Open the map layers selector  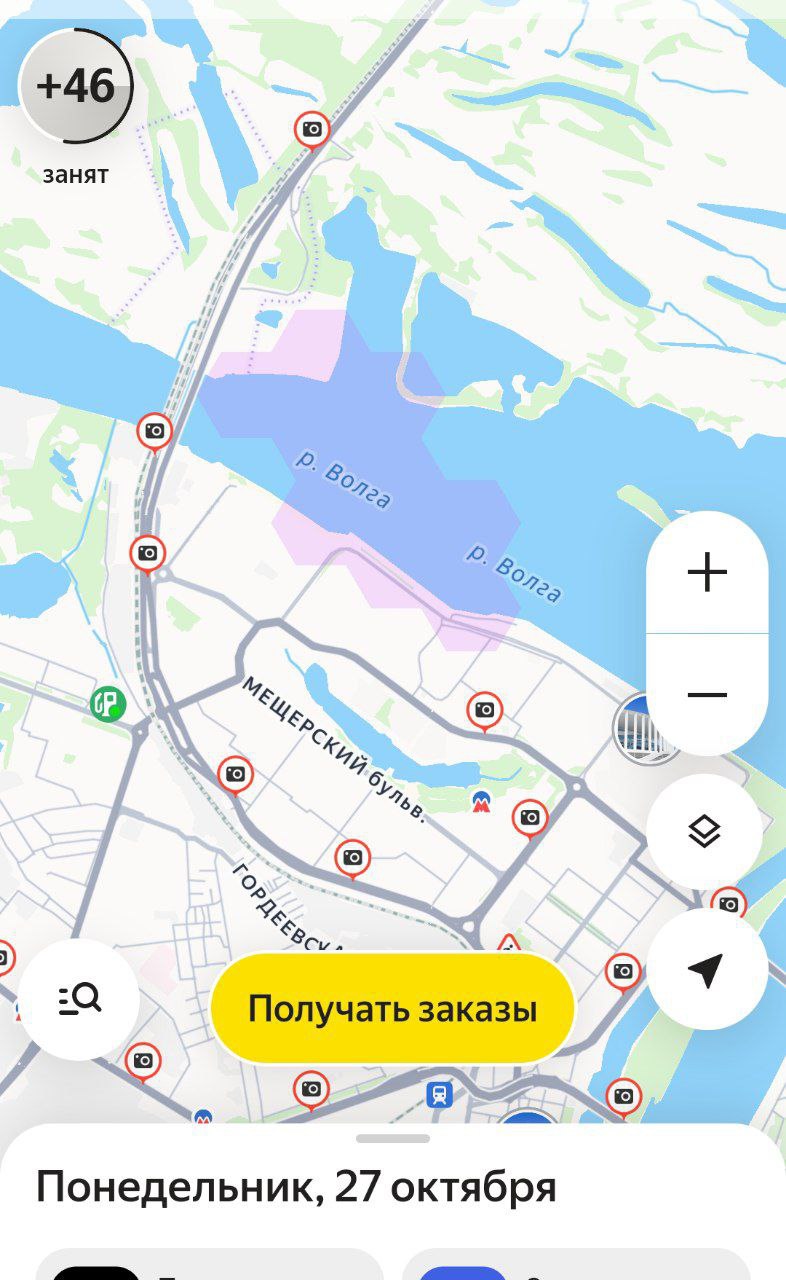tap(705, 831)
